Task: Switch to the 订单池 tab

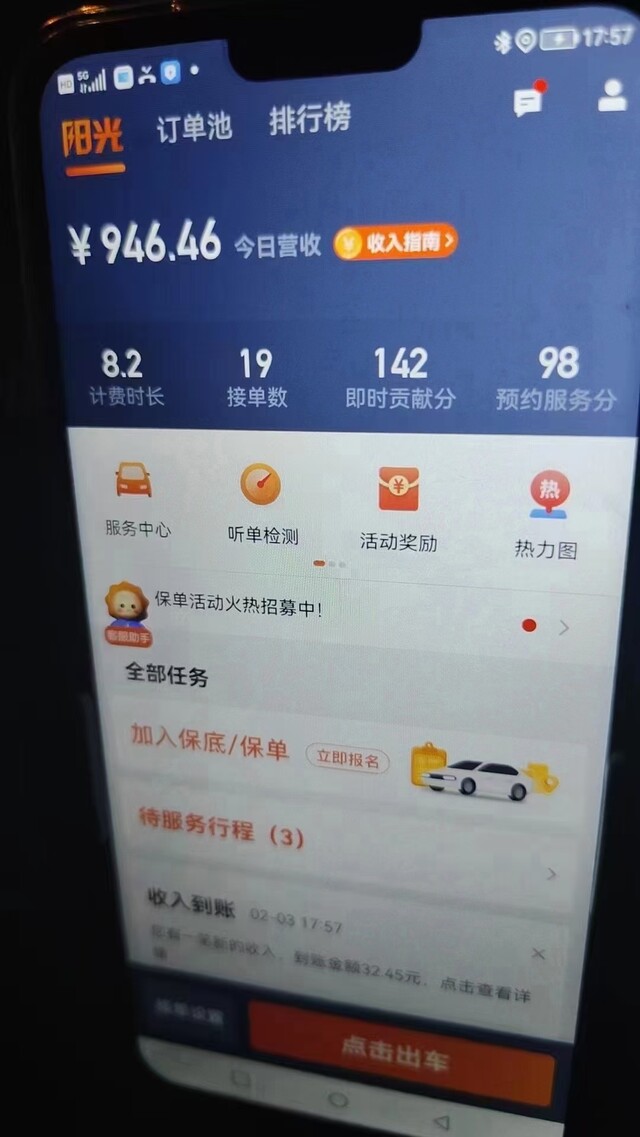Action: (x=194, y=127)
